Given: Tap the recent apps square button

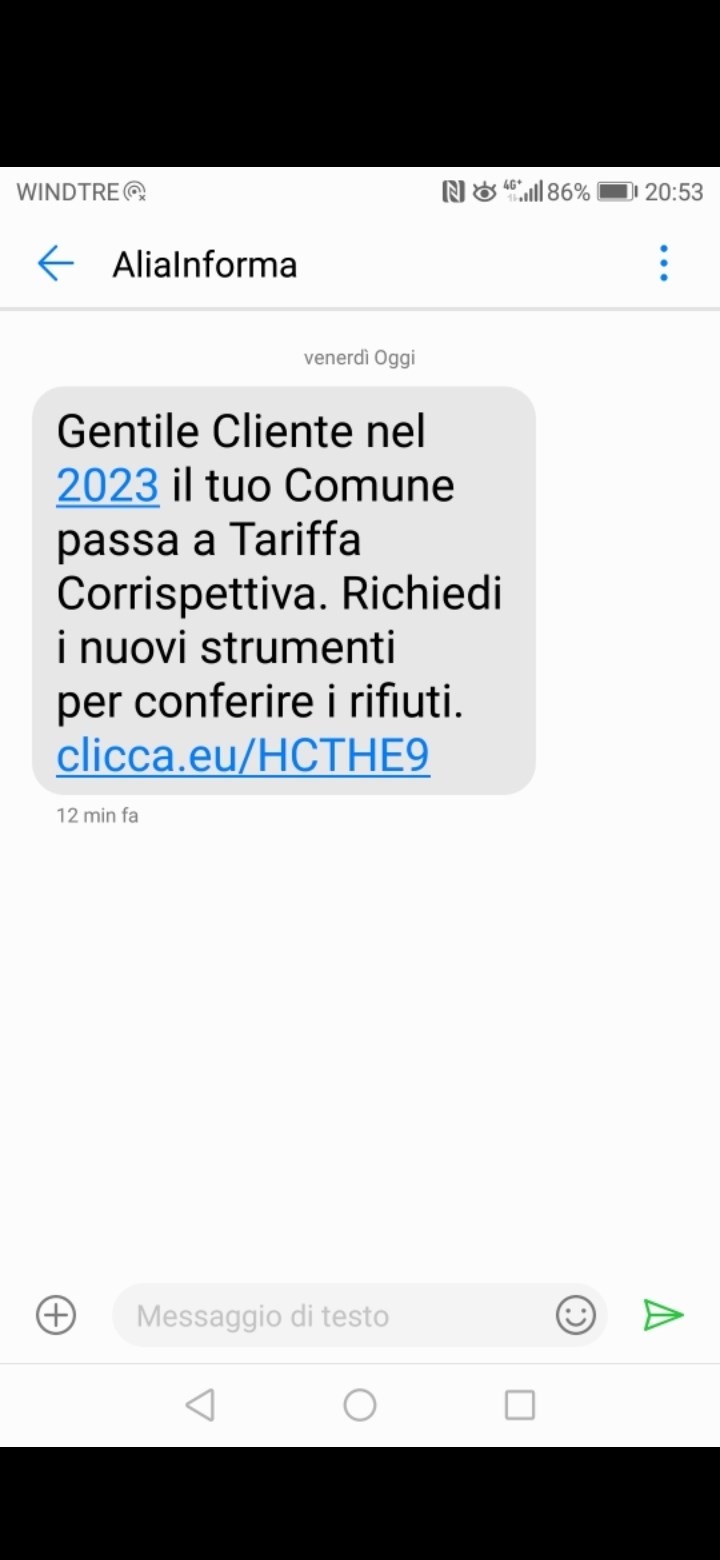Looking at the screenshot, I should tap(519, 1404).
